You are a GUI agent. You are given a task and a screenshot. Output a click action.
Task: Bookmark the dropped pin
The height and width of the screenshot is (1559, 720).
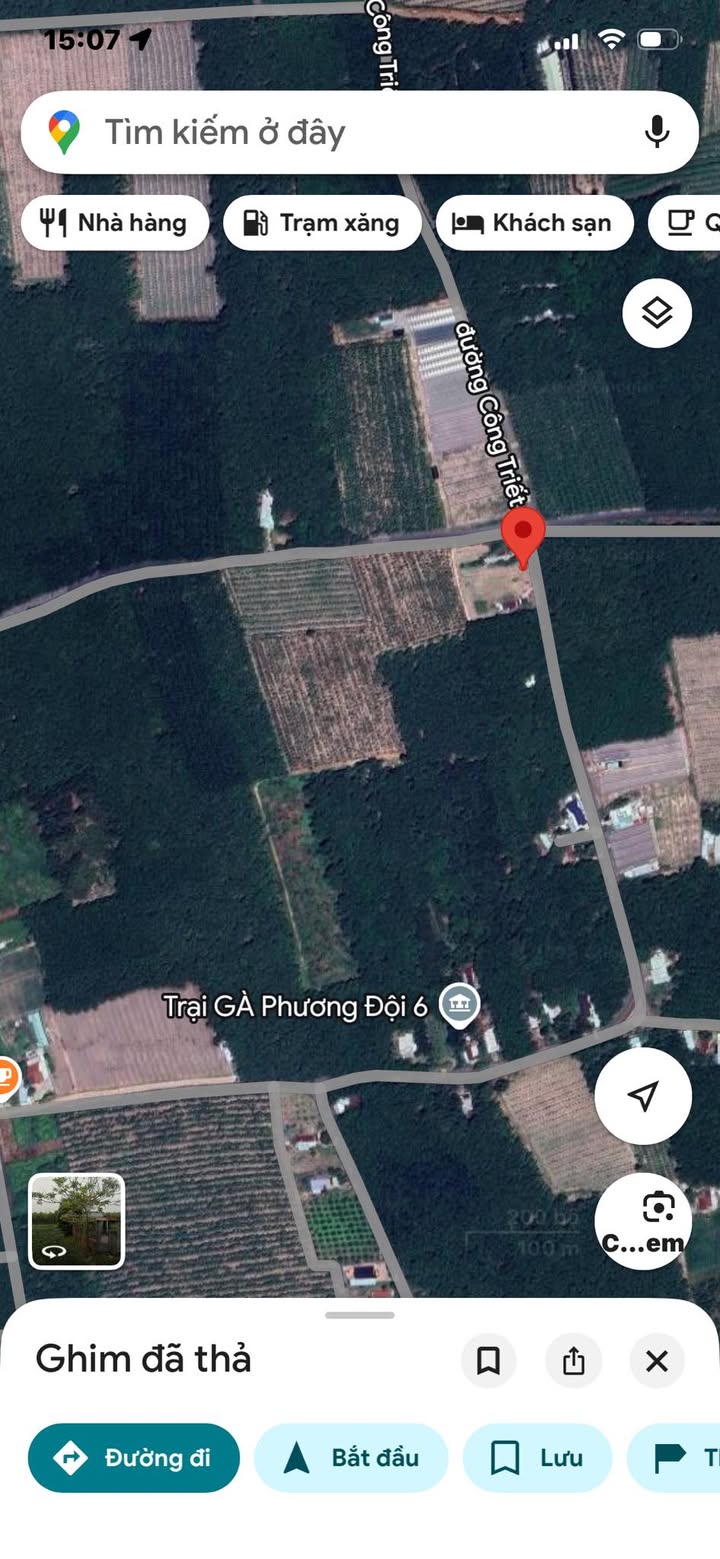(x=488, y=1360)
